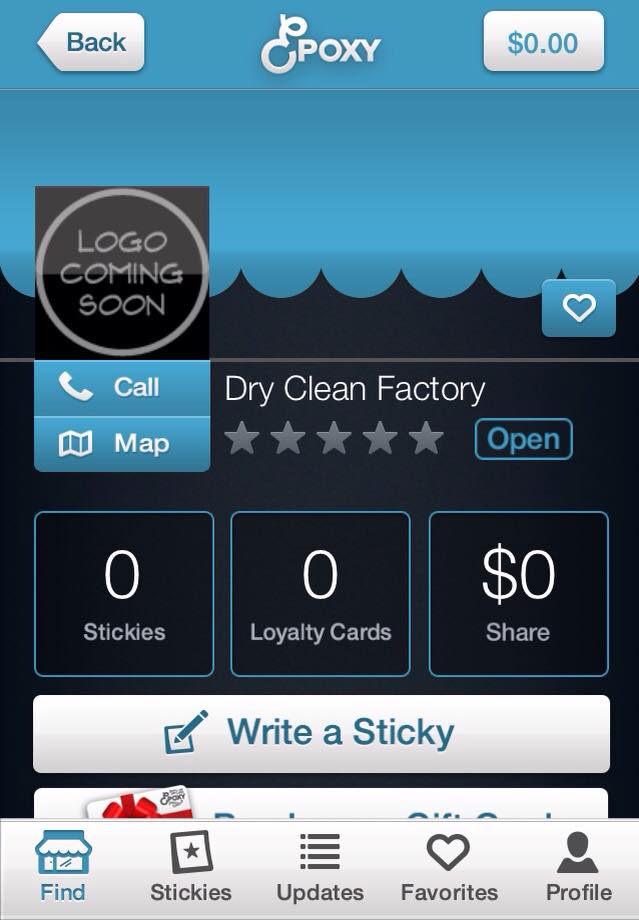Open the $0.00 balance button
This screenshot has height=920, width=639.
point(543,43)
